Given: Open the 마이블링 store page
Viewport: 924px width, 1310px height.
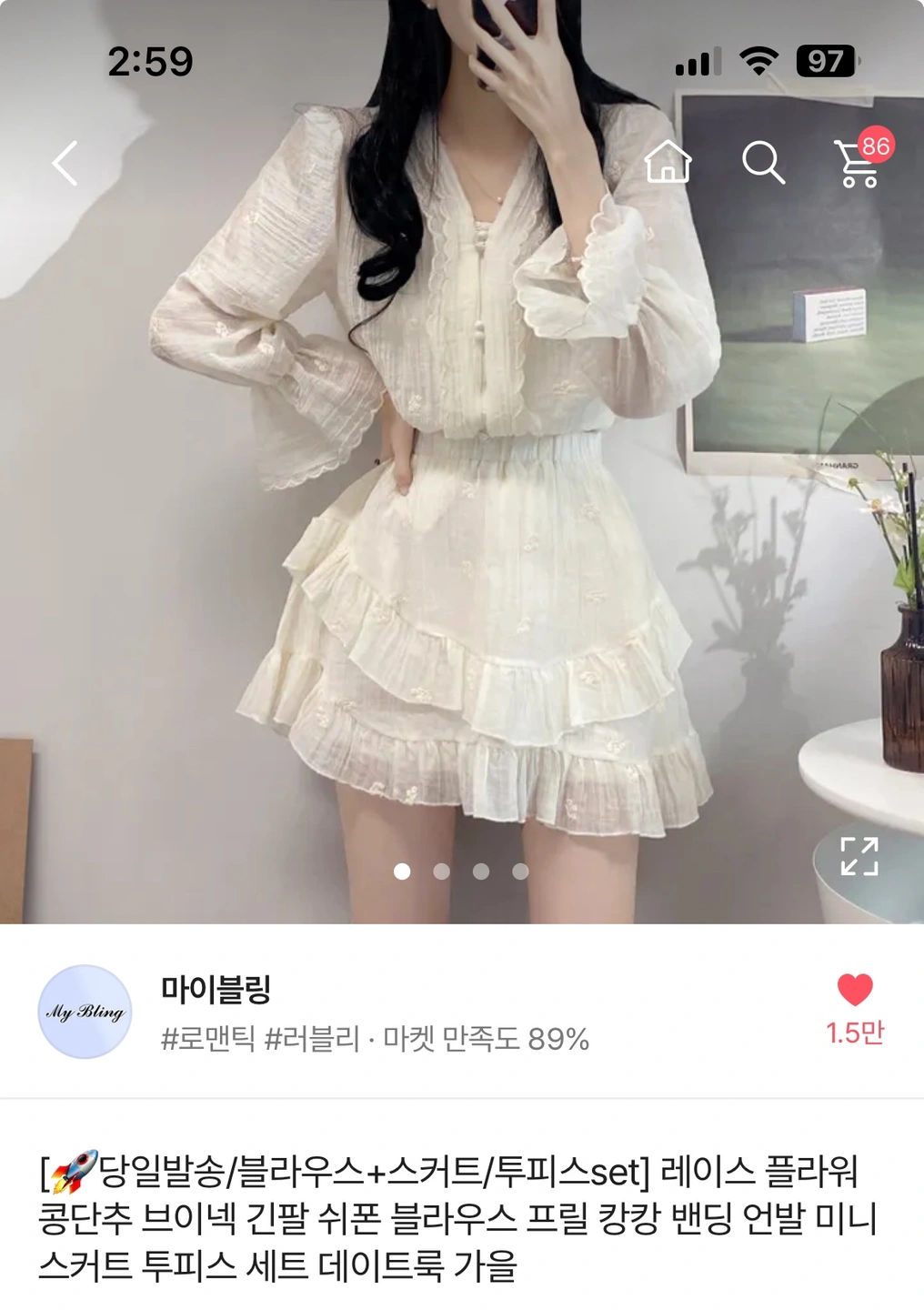Looking at the screenshot, I should (x=216, y=989).
